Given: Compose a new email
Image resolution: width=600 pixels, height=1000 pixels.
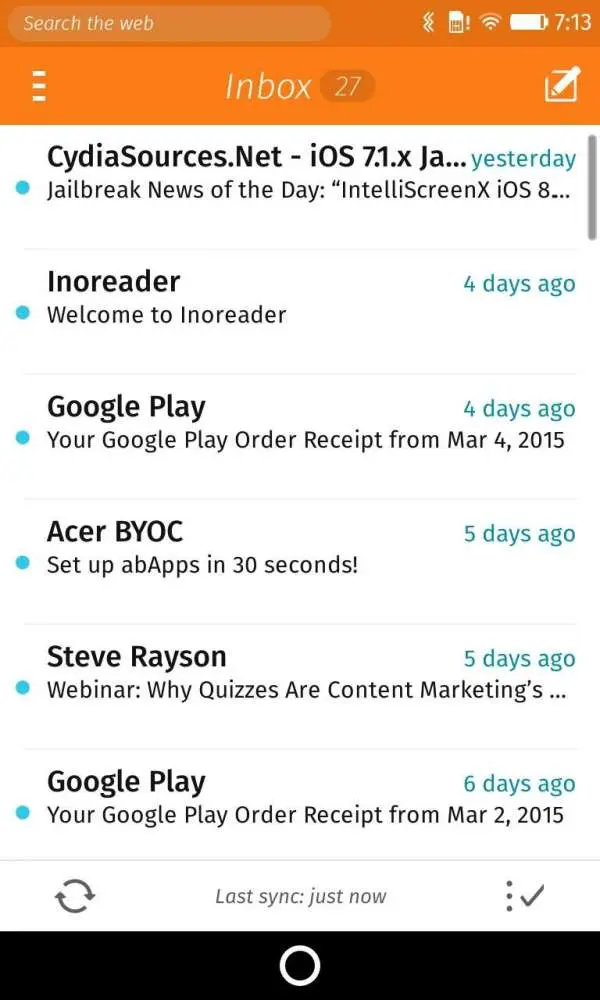Looking at the screenshot, I should 561,86.
